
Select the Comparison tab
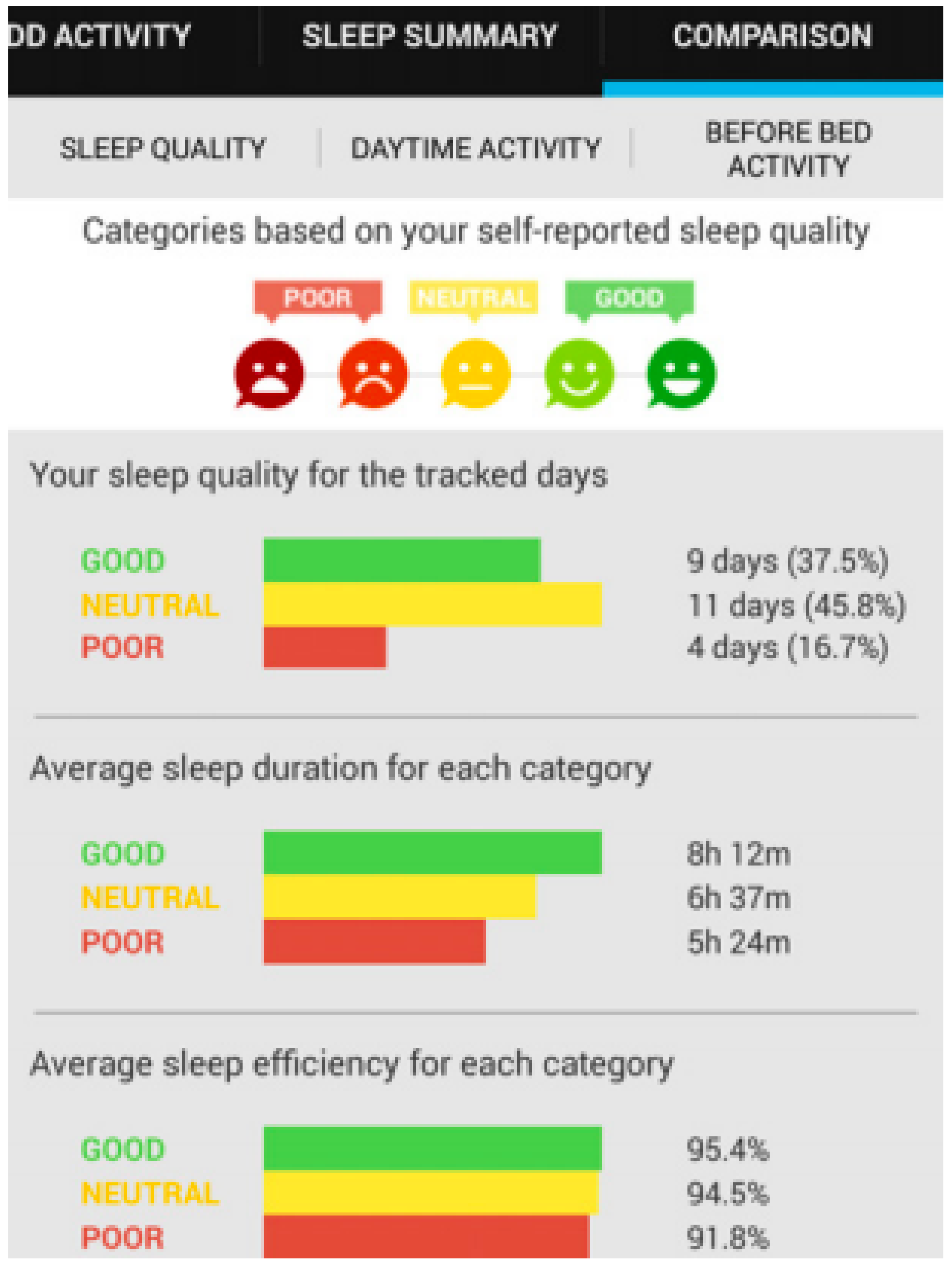click(772, 36)
